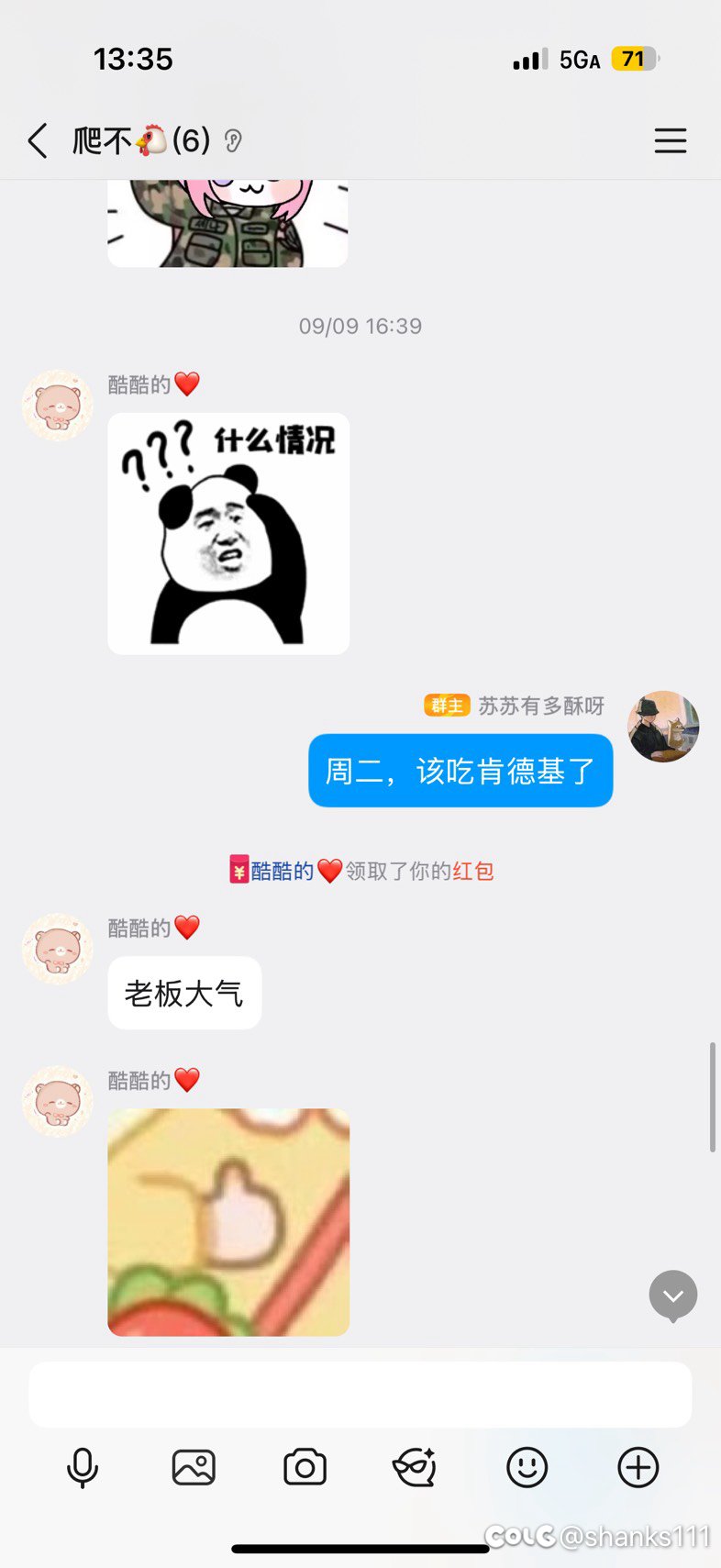Open 苏苏有多酥呀's profile avatar

click(662, 727)
